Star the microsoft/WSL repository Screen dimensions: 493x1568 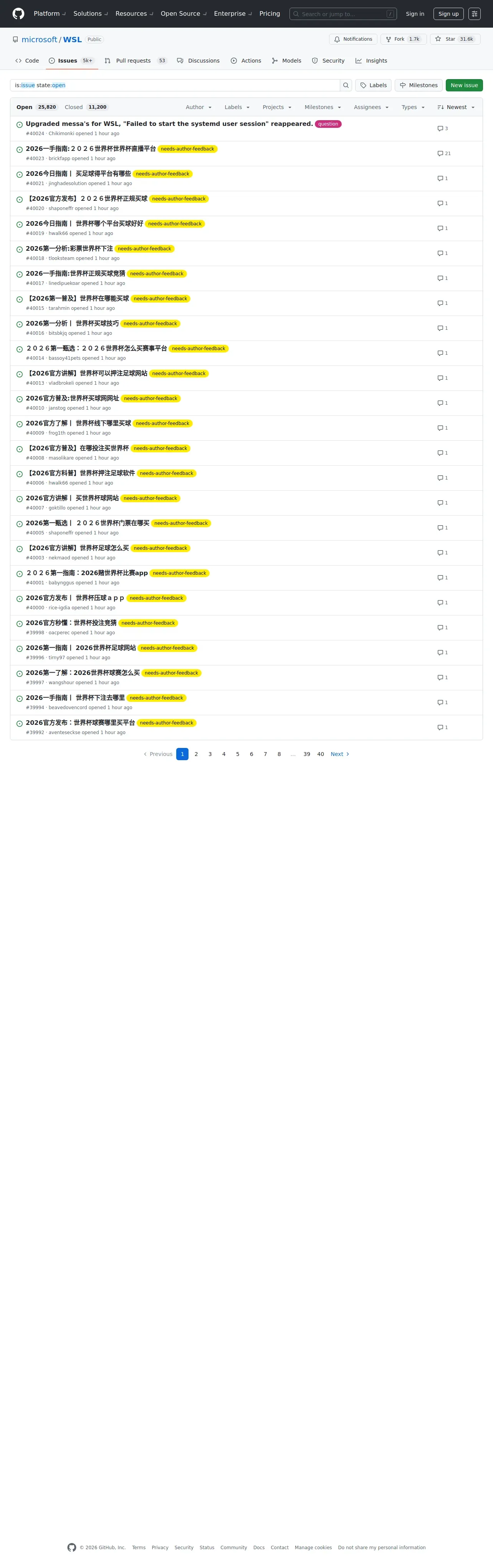pyautogui.click(x=455, y=39)
